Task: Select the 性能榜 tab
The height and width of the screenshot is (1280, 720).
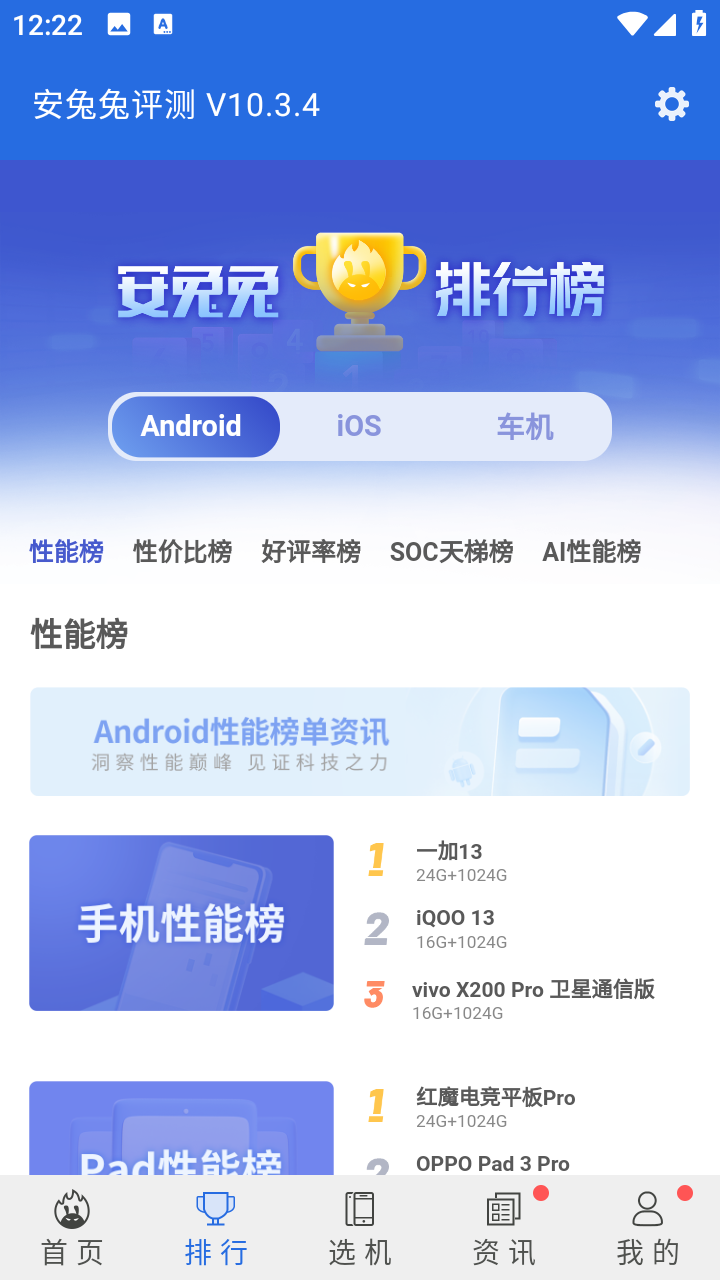Action: [x=66, y=551]
